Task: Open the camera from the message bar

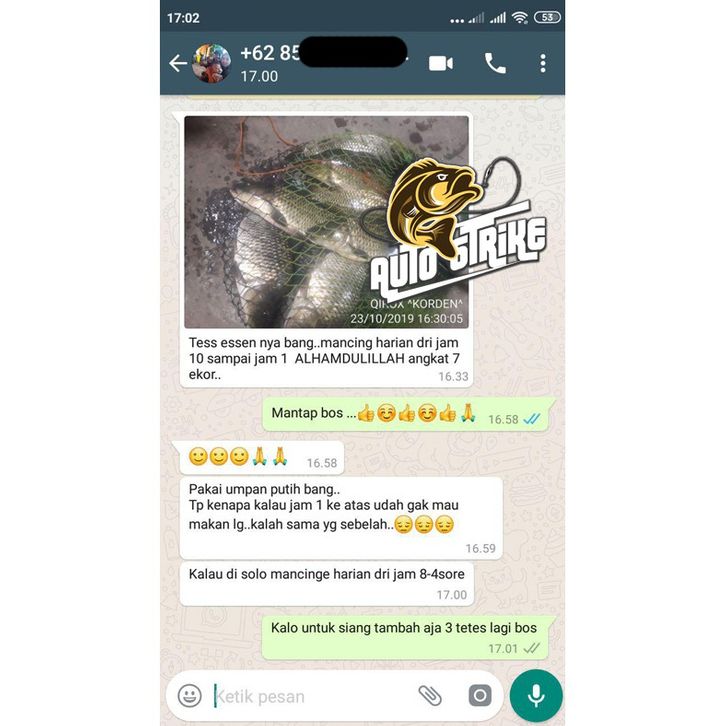Action: 480,696
